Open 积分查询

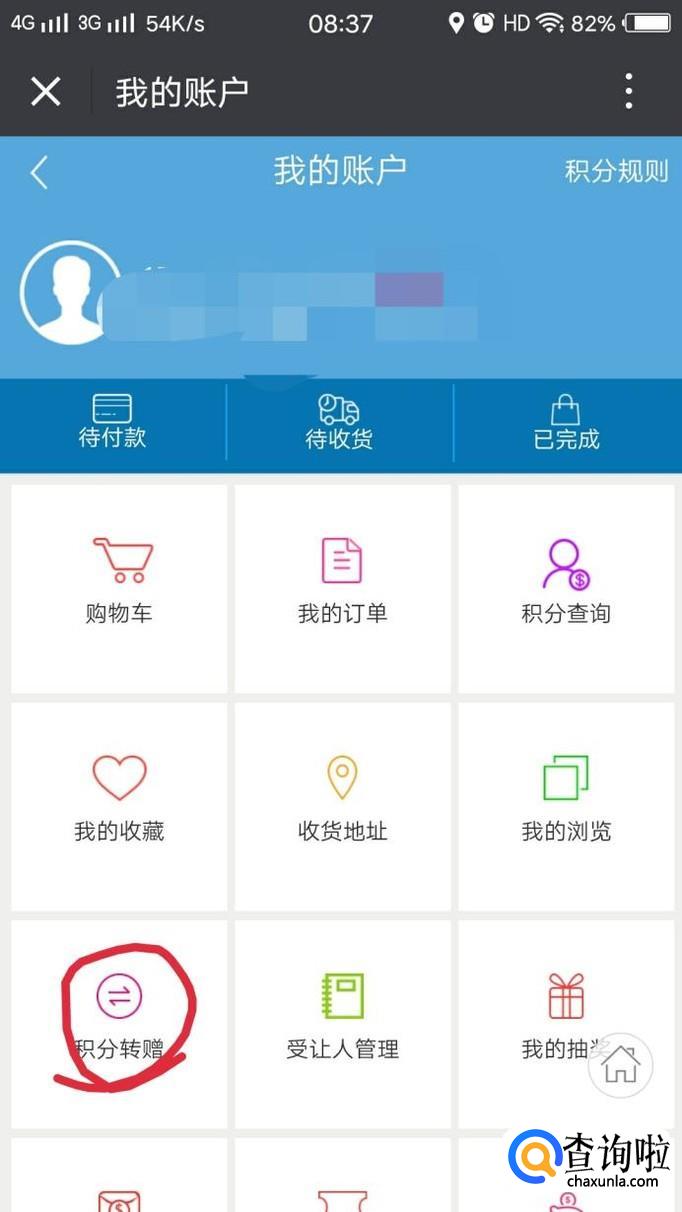tap(566, 587)
